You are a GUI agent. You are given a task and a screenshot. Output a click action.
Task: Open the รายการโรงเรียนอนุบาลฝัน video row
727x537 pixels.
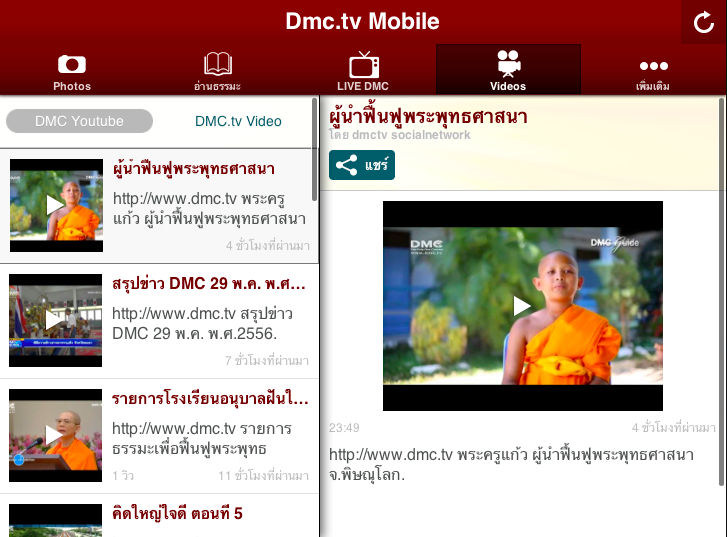point(159,436)
